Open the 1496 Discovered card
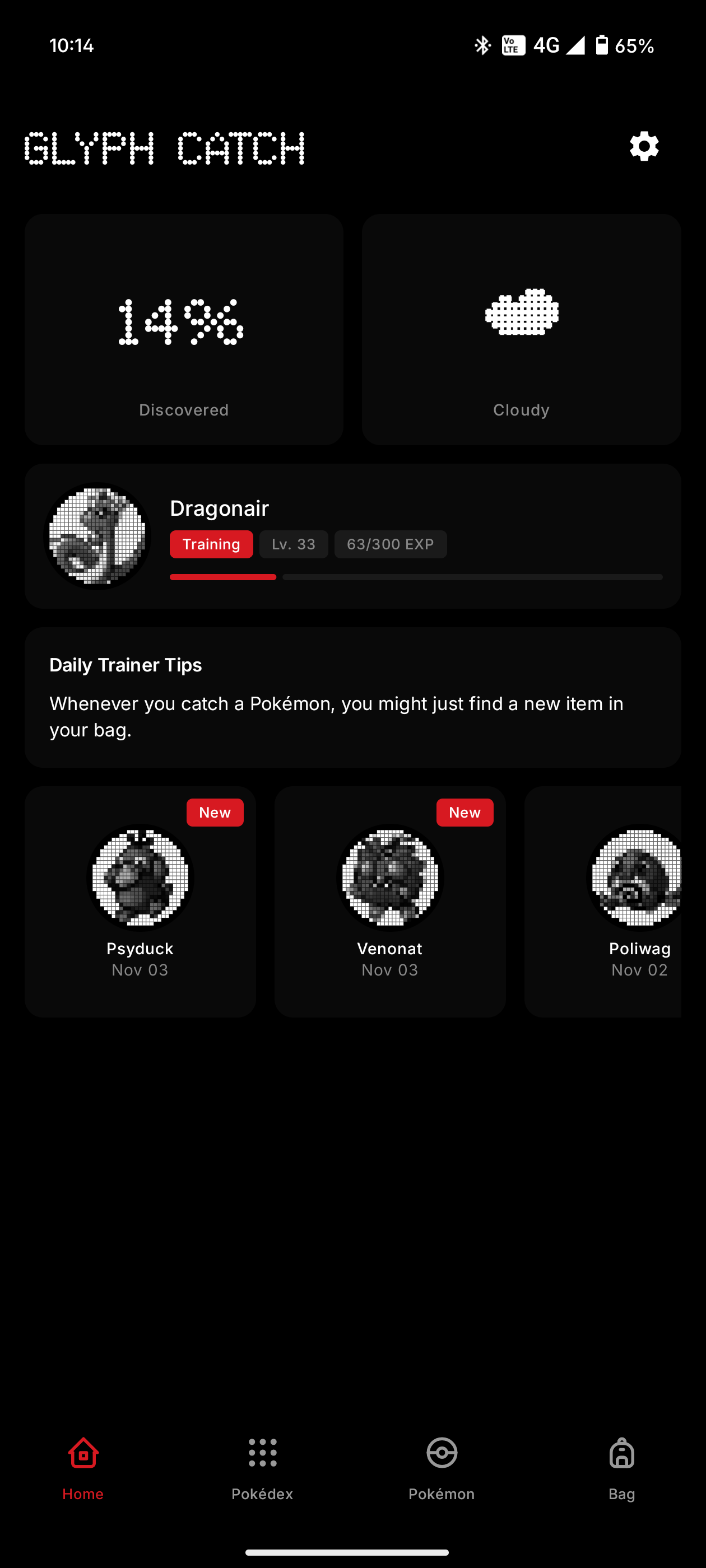This screenshot has width=706, height=1568. click(183, 329)
